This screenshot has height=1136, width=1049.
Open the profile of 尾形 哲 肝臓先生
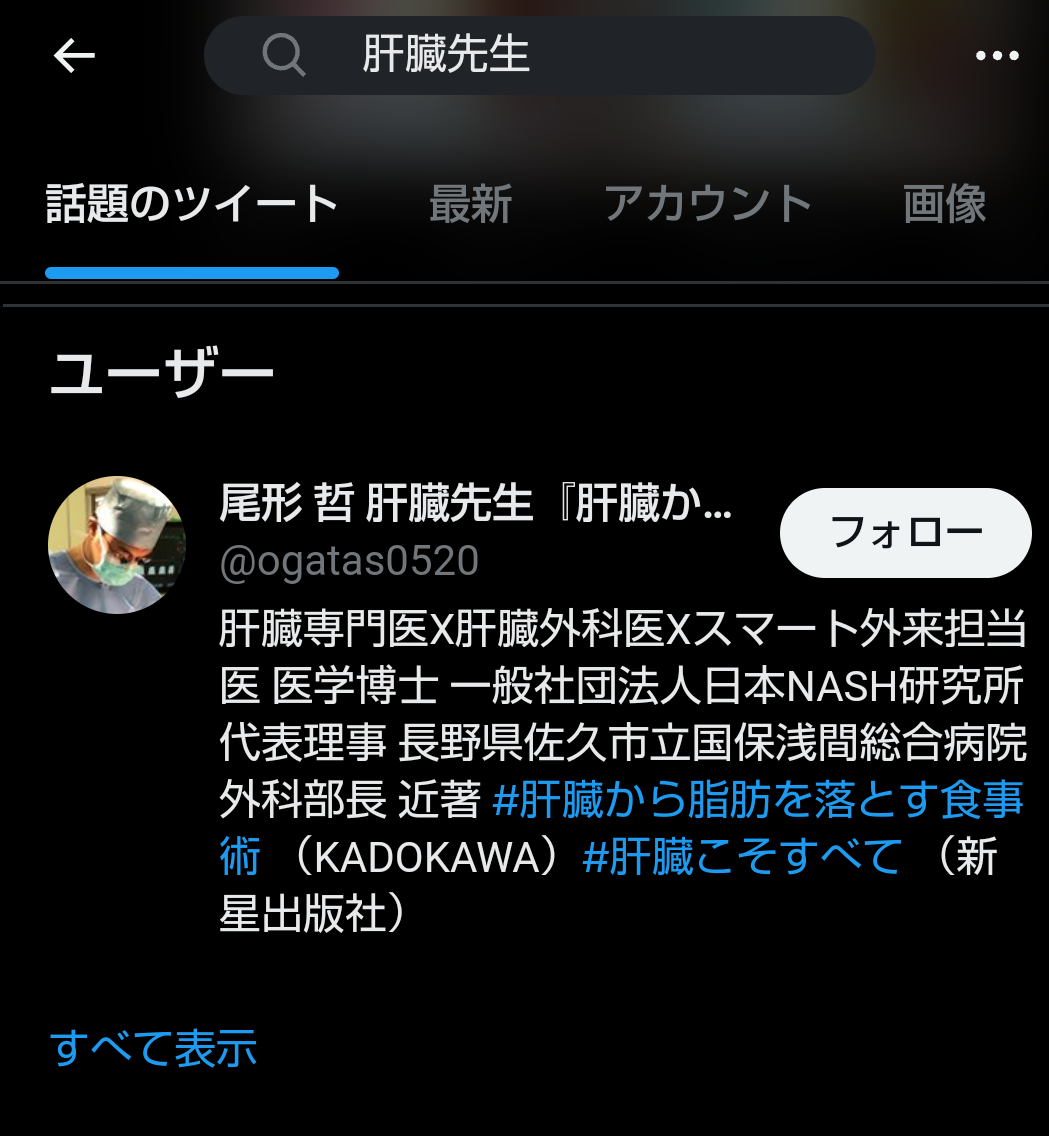point(475,505)
